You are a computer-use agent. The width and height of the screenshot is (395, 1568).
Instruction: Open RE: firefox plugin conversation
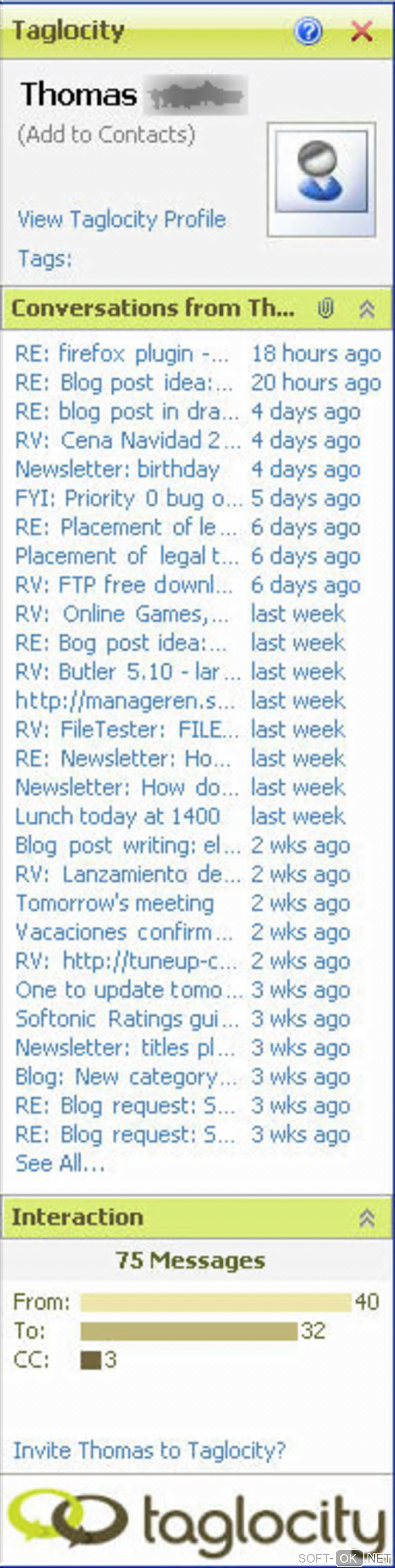[x=121, y=354]
